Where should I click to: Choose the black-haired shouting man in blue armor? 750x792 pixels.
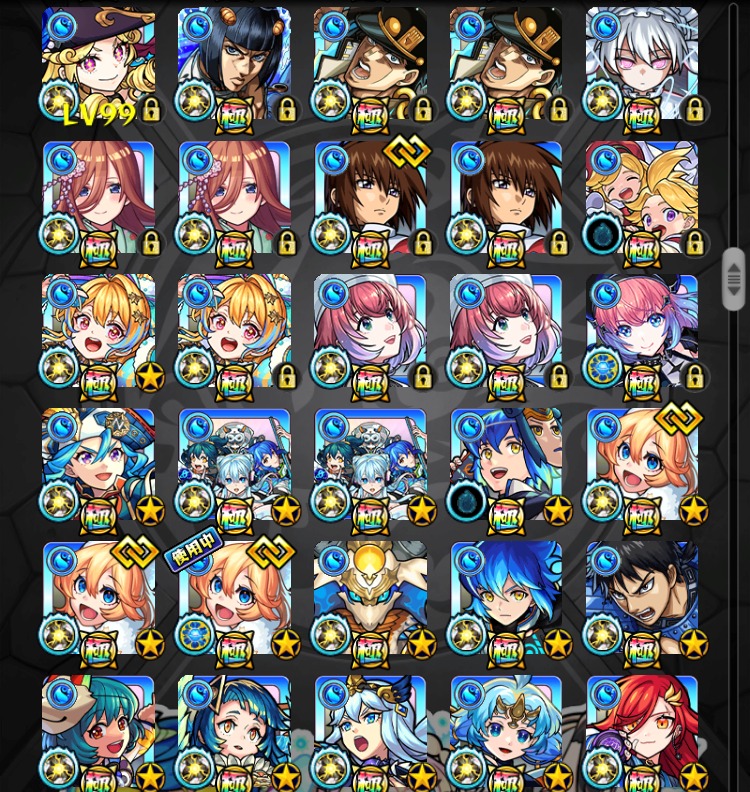pyautogui.click(x=642, y=598)
